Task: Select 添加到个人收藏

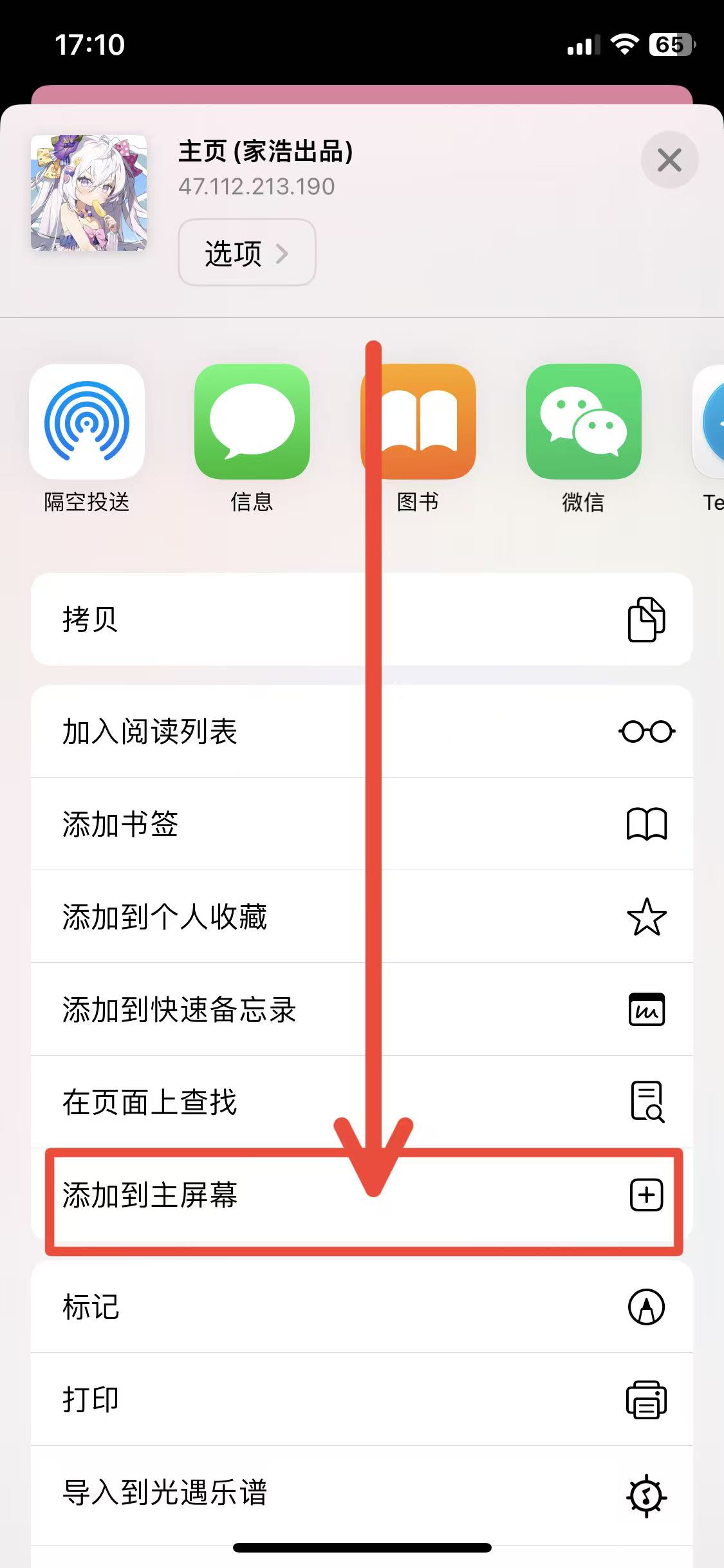Action: (x=362, y=917)
